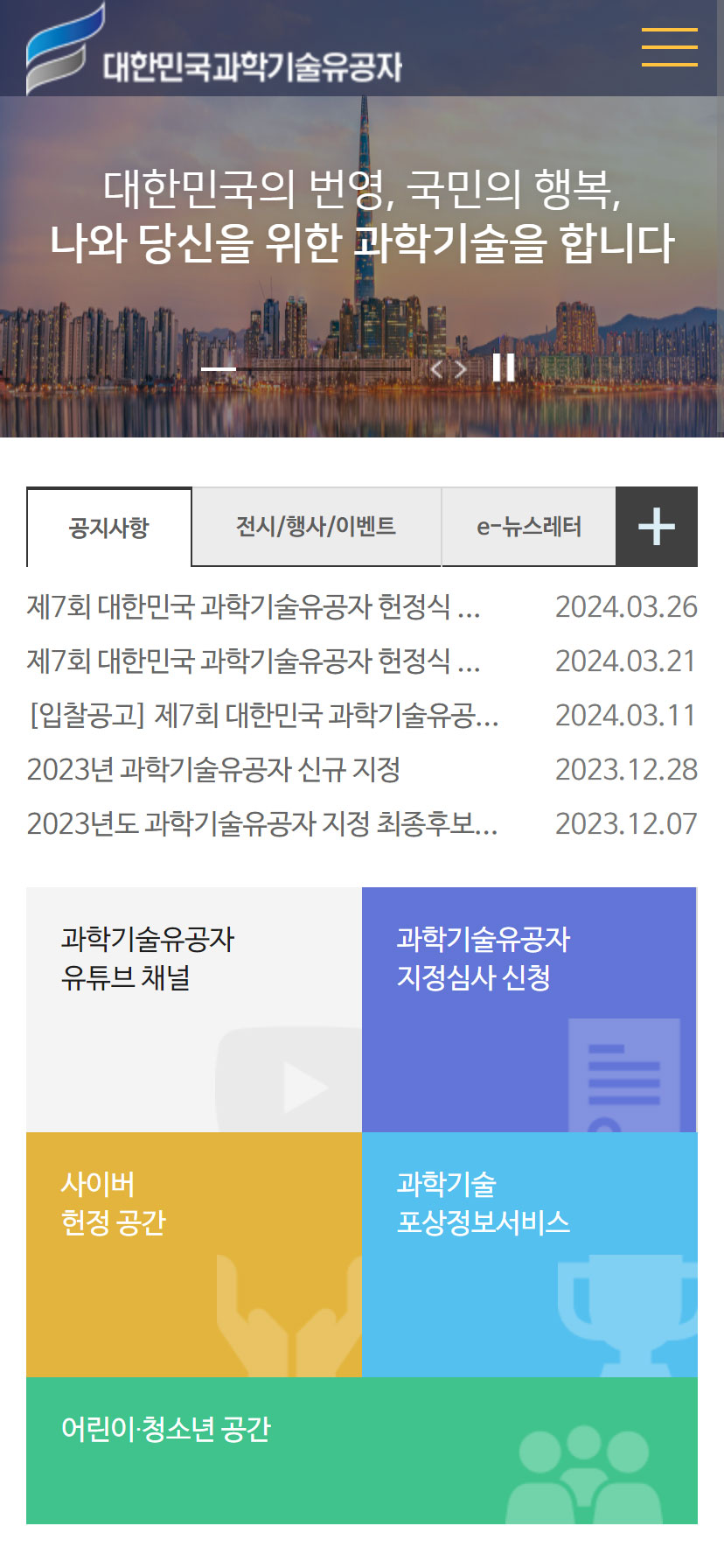Screen dimensions: 724x1568
Task: Switch to the 전시/행사/이벤트 tab
Action: pyautogui.click(x=316, y=527)
